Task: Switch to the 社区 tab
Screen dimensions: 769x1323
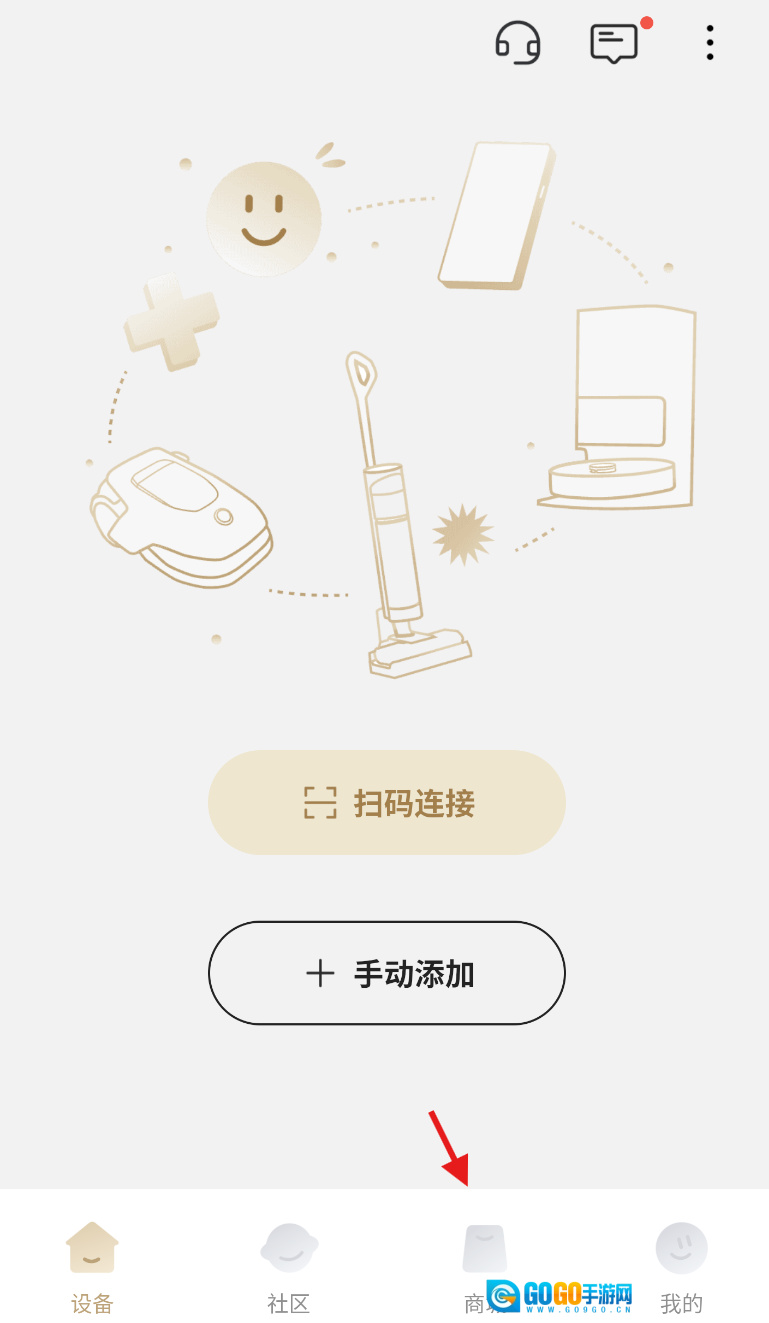Action: (289, 1265)
